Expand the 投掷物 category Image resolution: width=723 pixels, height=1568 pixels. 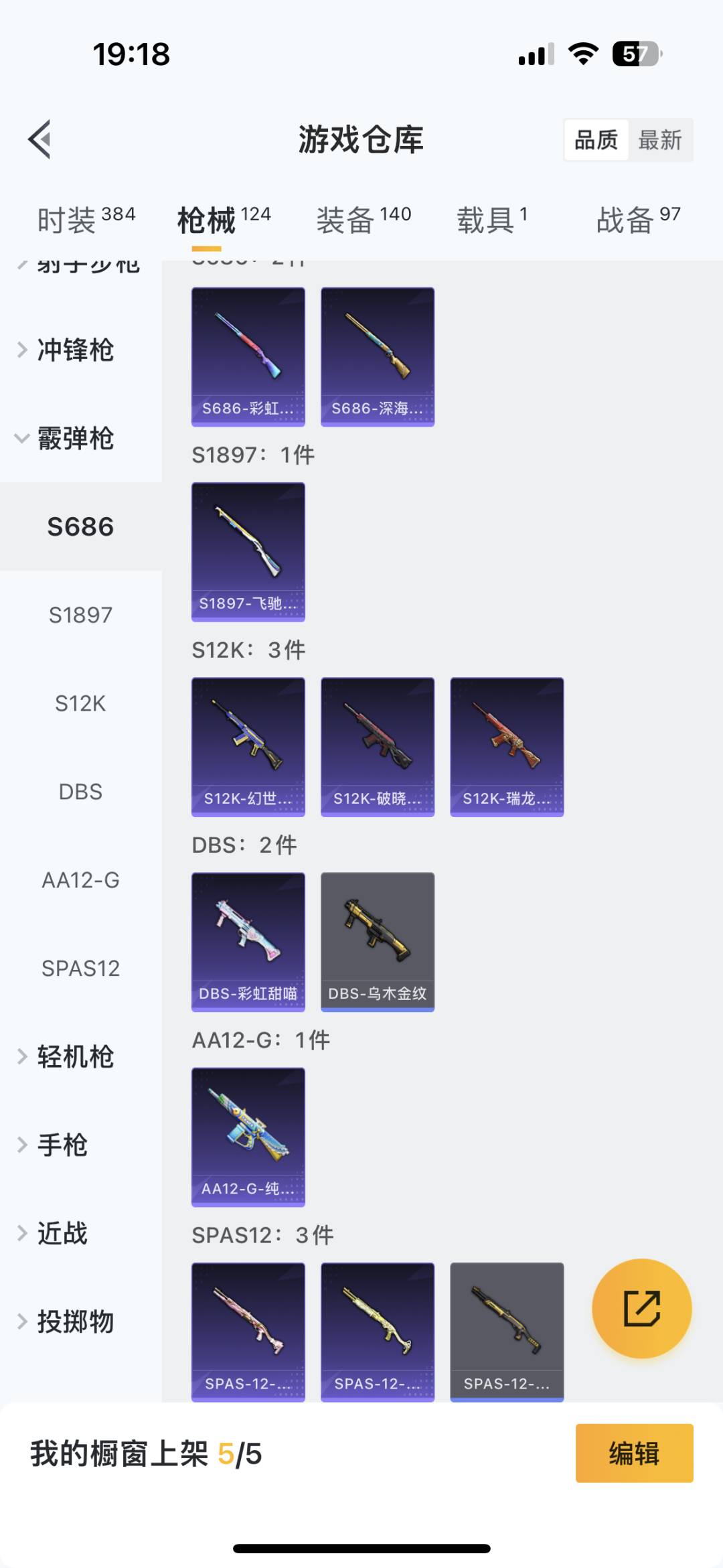pos(75,1322)
